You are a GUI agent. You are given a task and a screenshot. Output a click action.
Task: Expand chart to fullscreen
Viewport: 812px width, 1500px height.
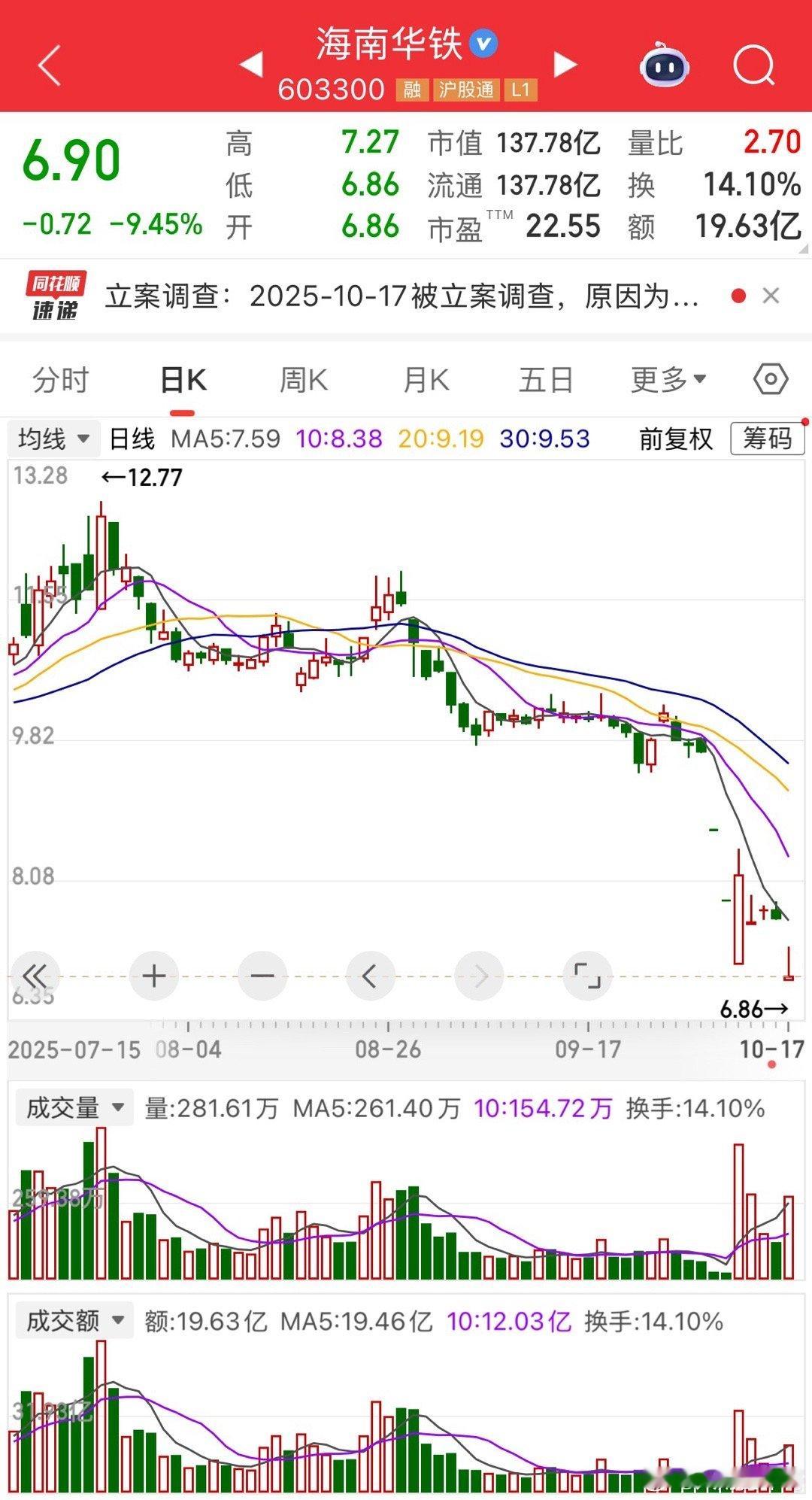[587, 976]
